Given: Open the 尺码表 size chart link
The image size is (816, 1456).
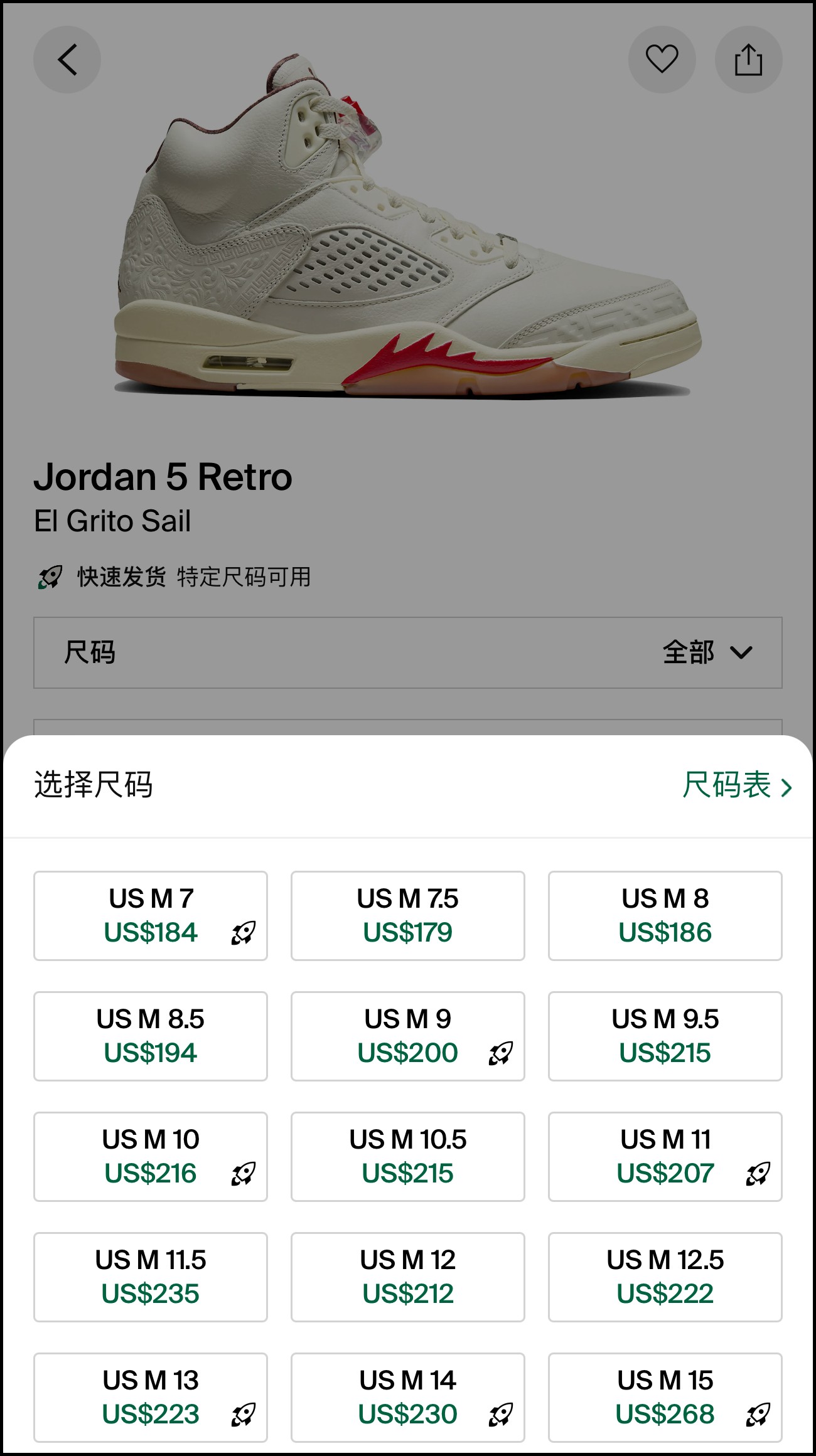Looking at the screenshot, I should tap(736, 785).
